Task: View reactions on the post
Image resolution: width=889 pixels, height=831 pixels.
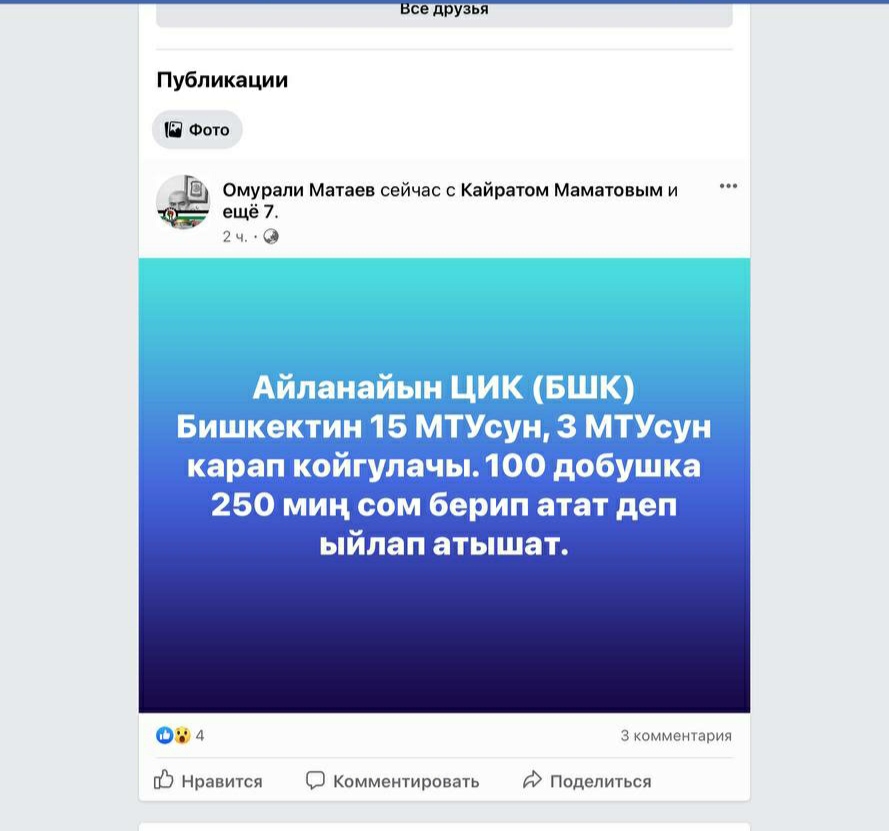Action: (181, 736)
